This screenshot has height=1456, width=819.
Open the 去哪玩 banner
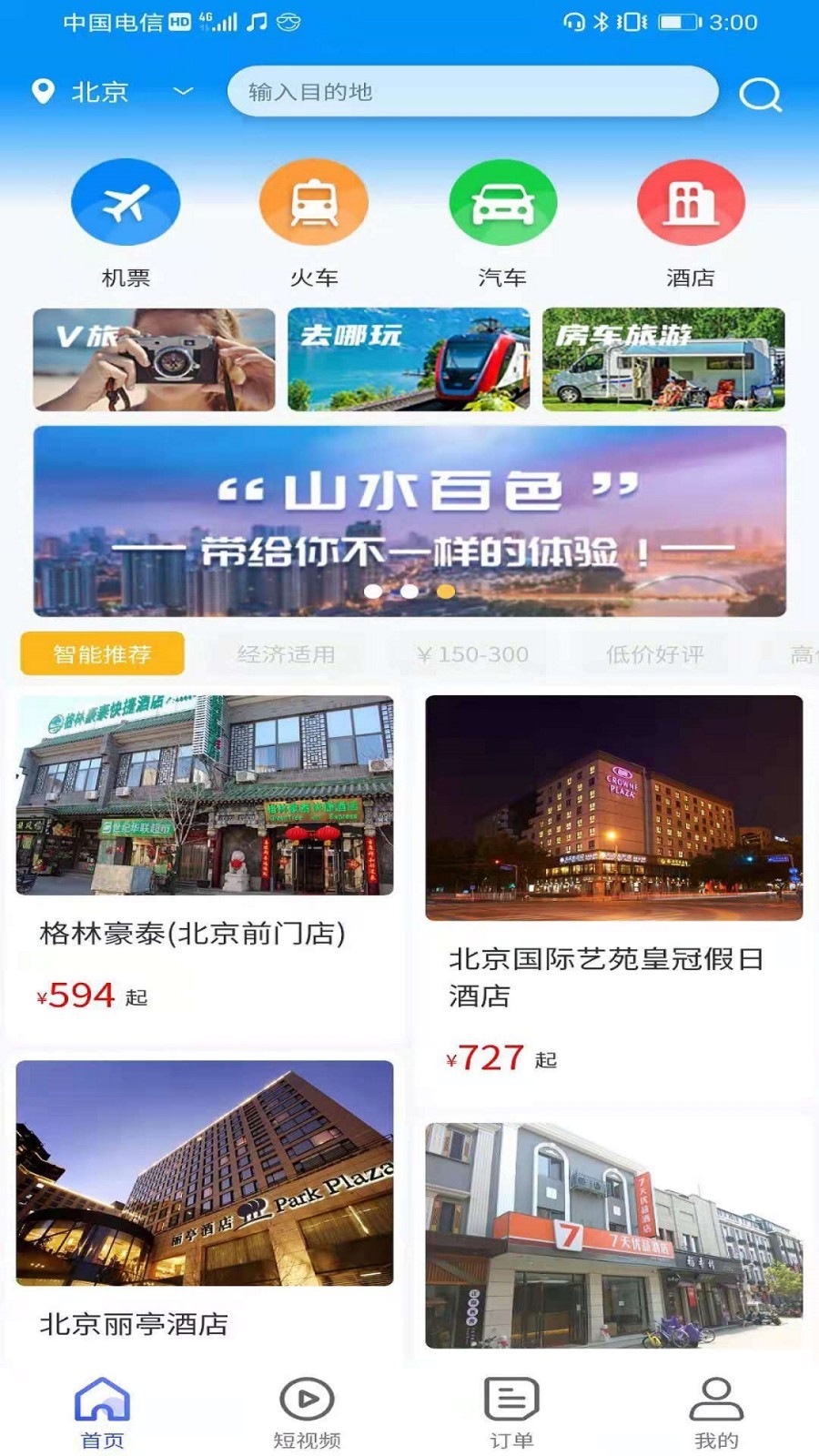click(x=407, y=359)
